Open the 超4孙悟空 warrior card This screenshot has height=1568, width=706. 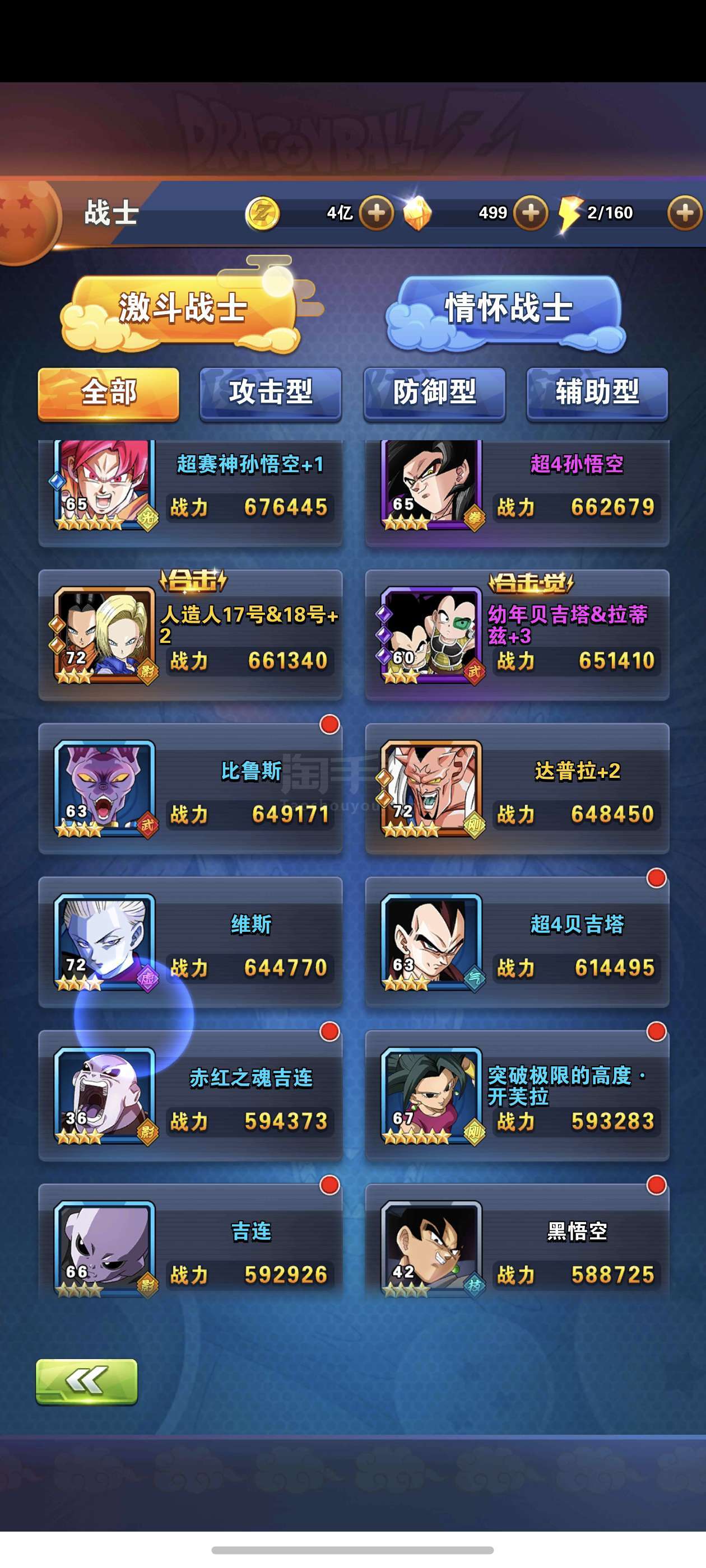(x=517, y=492)
